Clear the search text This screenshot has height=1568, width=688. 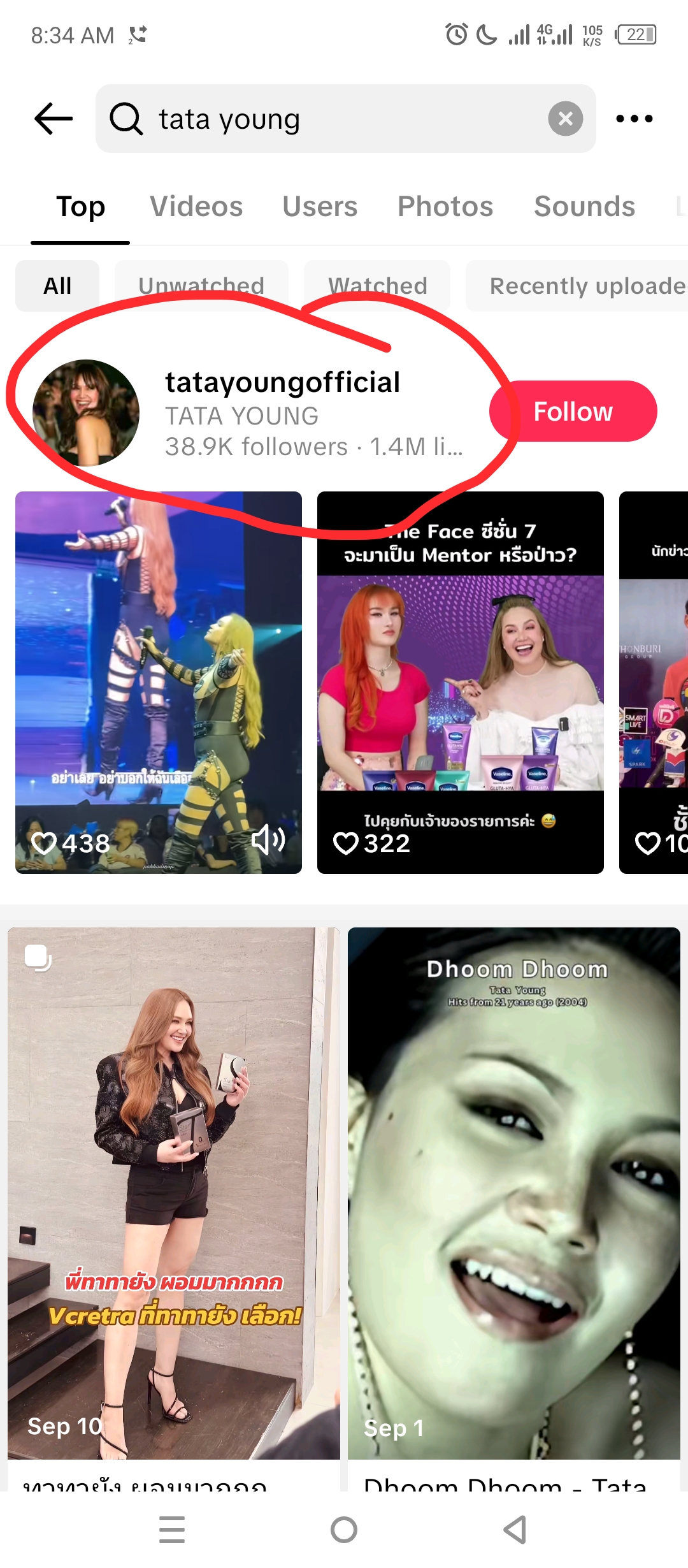565,119
